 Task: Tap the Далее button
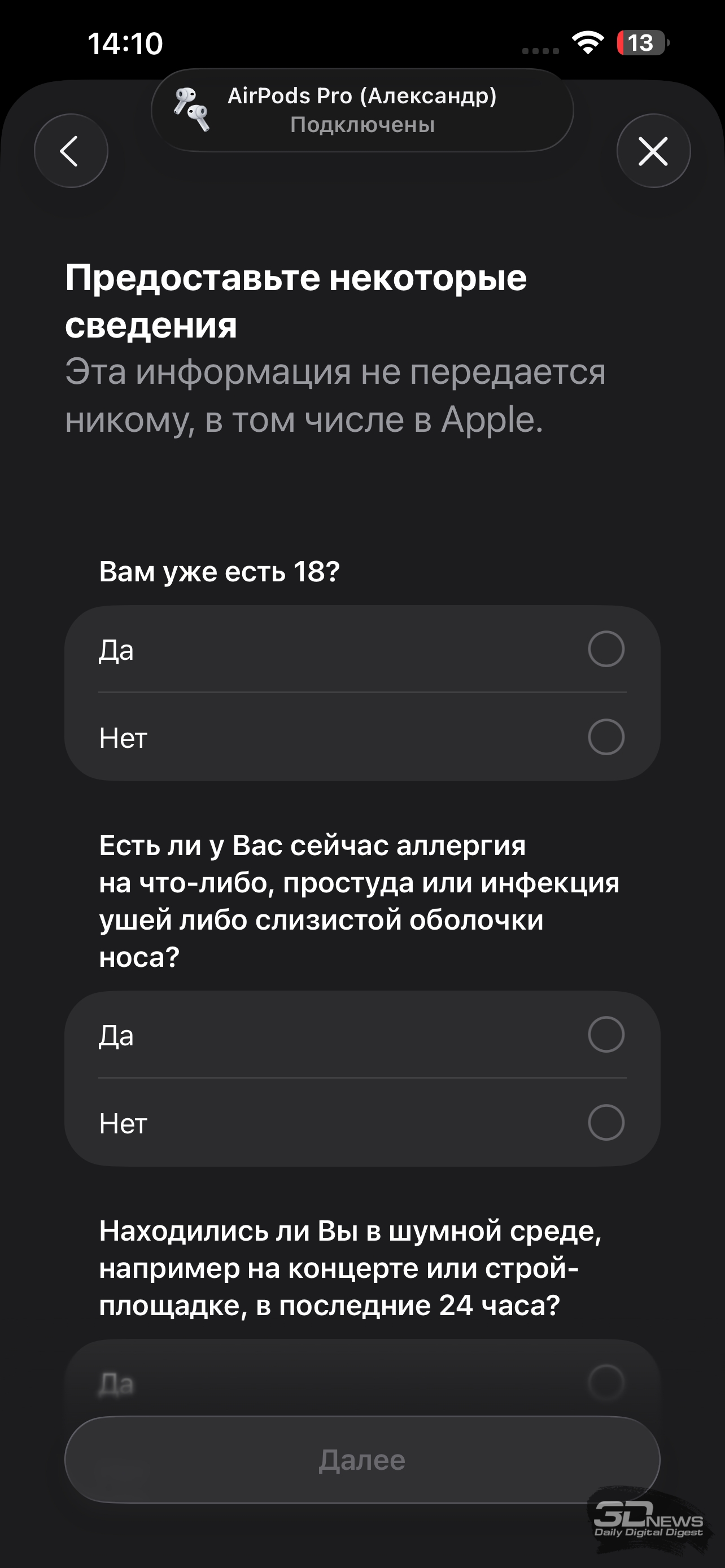click(362, 1460)
